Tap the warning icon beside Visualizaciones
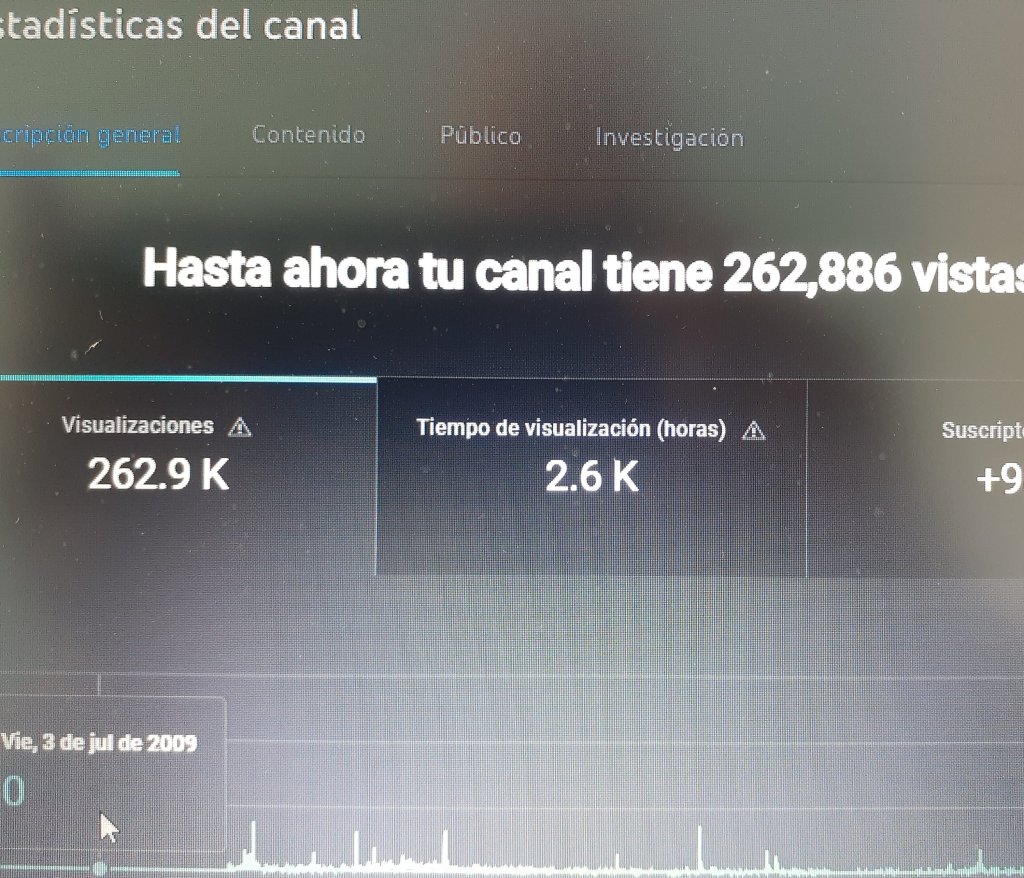Screen dimensions: 1024x878 [240, 427]
